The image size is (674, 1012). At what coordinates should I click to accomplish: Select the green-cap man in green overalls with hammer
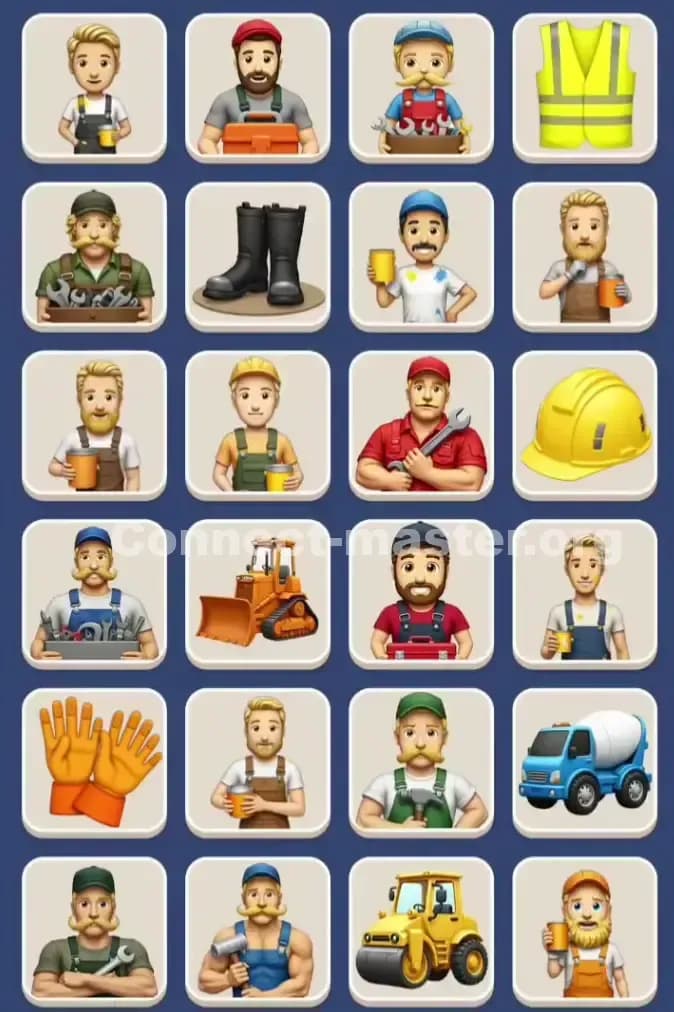[421, 761]
